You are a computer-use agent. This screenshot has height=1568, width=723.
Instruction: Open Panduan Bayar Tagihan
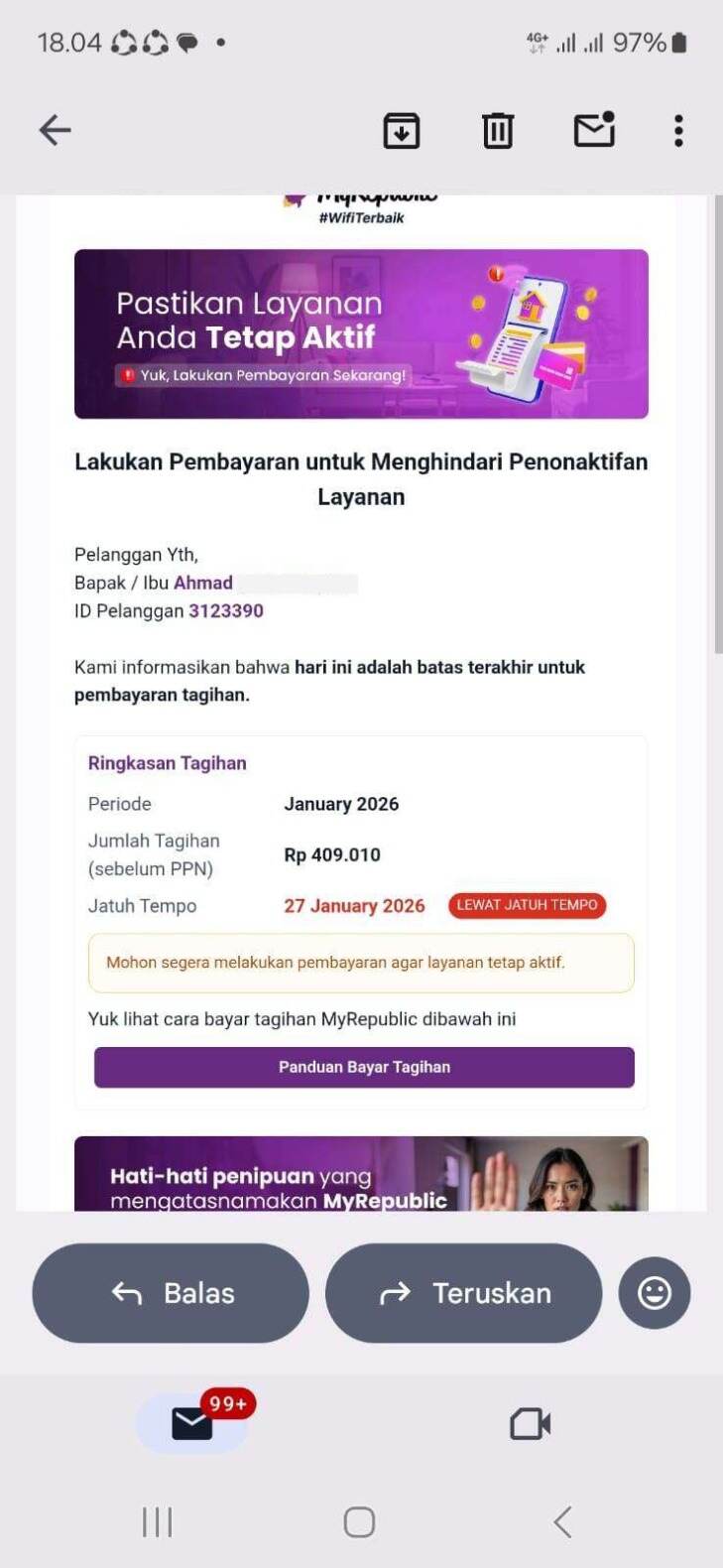pyautogui.click(x=364, y=1067)
